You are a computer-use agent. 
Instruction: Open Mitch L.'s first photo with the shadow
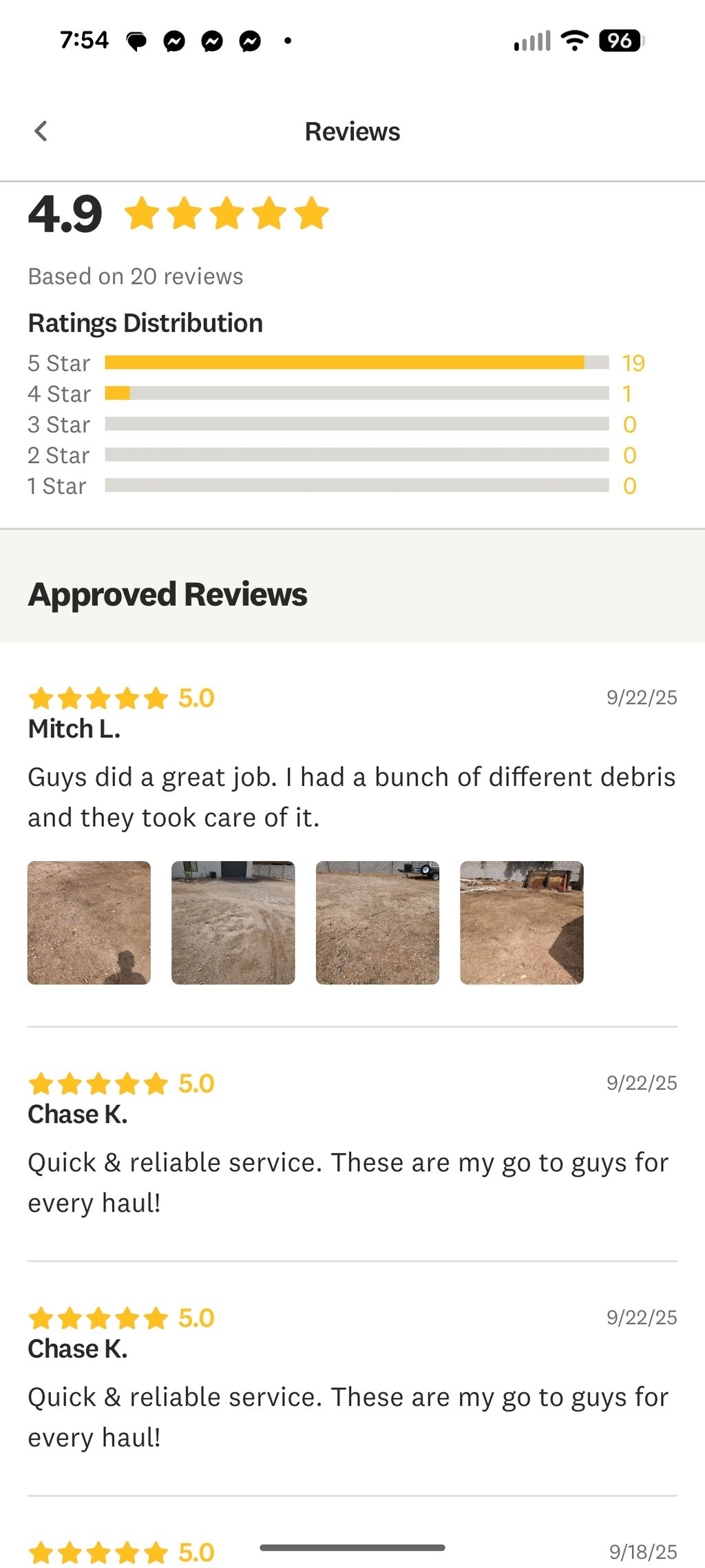89,922
